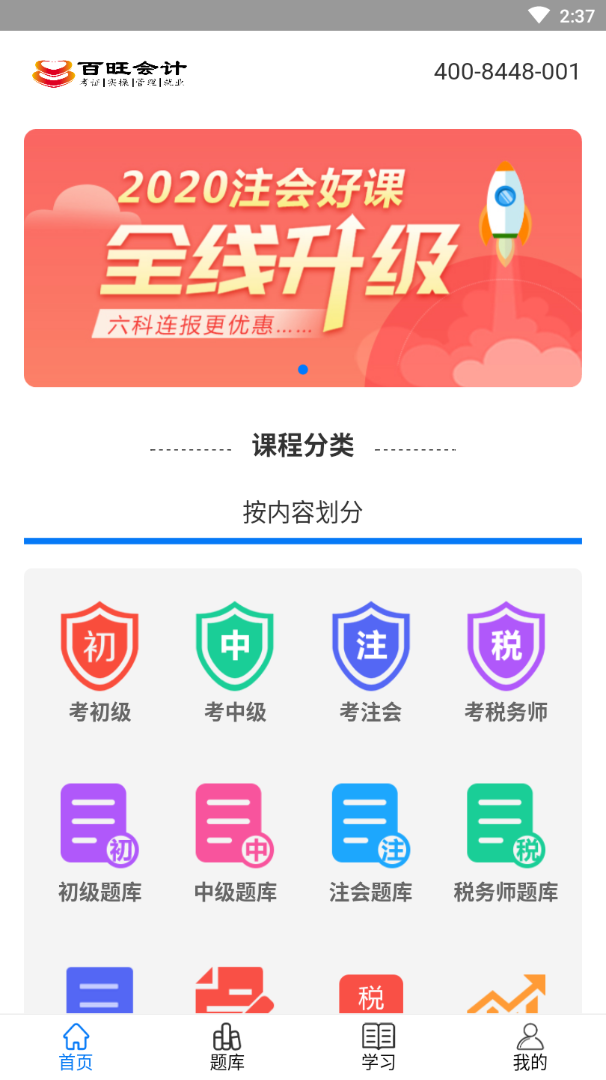
Task: Select the 按内容划分 tab
Action: (302, 513)
